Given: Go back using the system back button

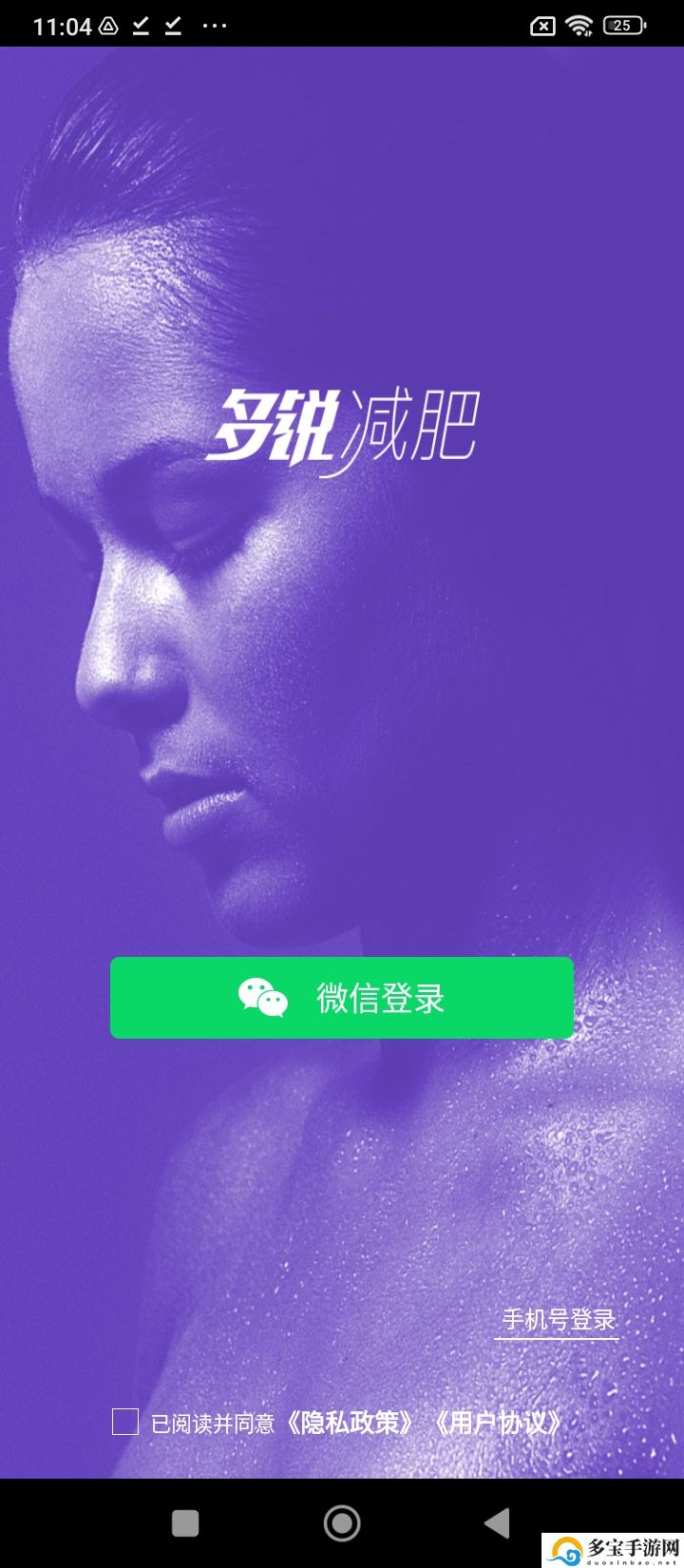Looking at the screenshot, I should point(497,1523).
